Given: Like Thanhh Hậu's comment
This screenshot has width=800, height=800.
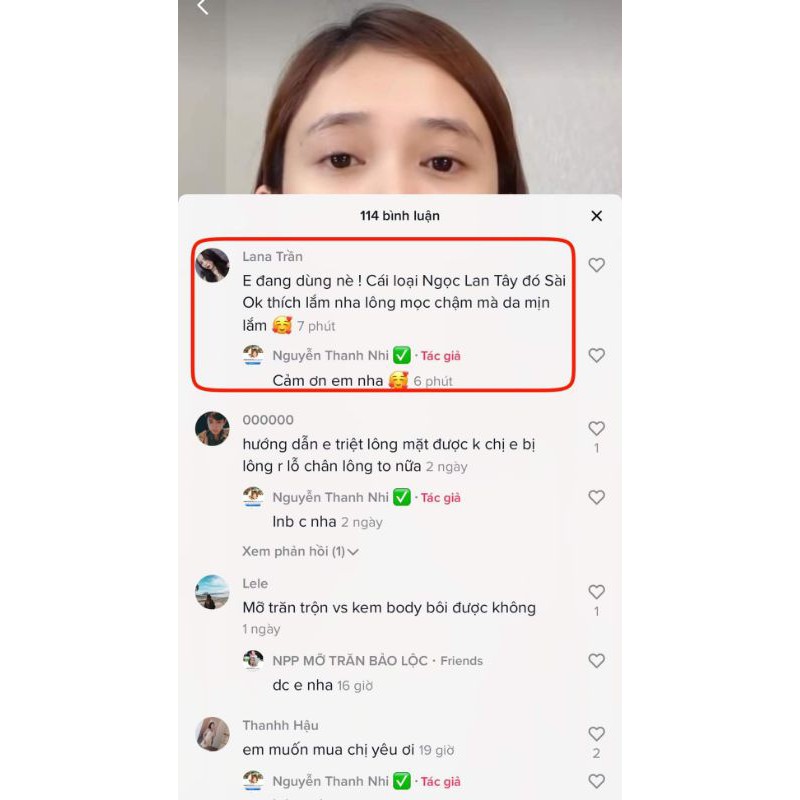Looking at the screenshot, I should tap(597, 734).
